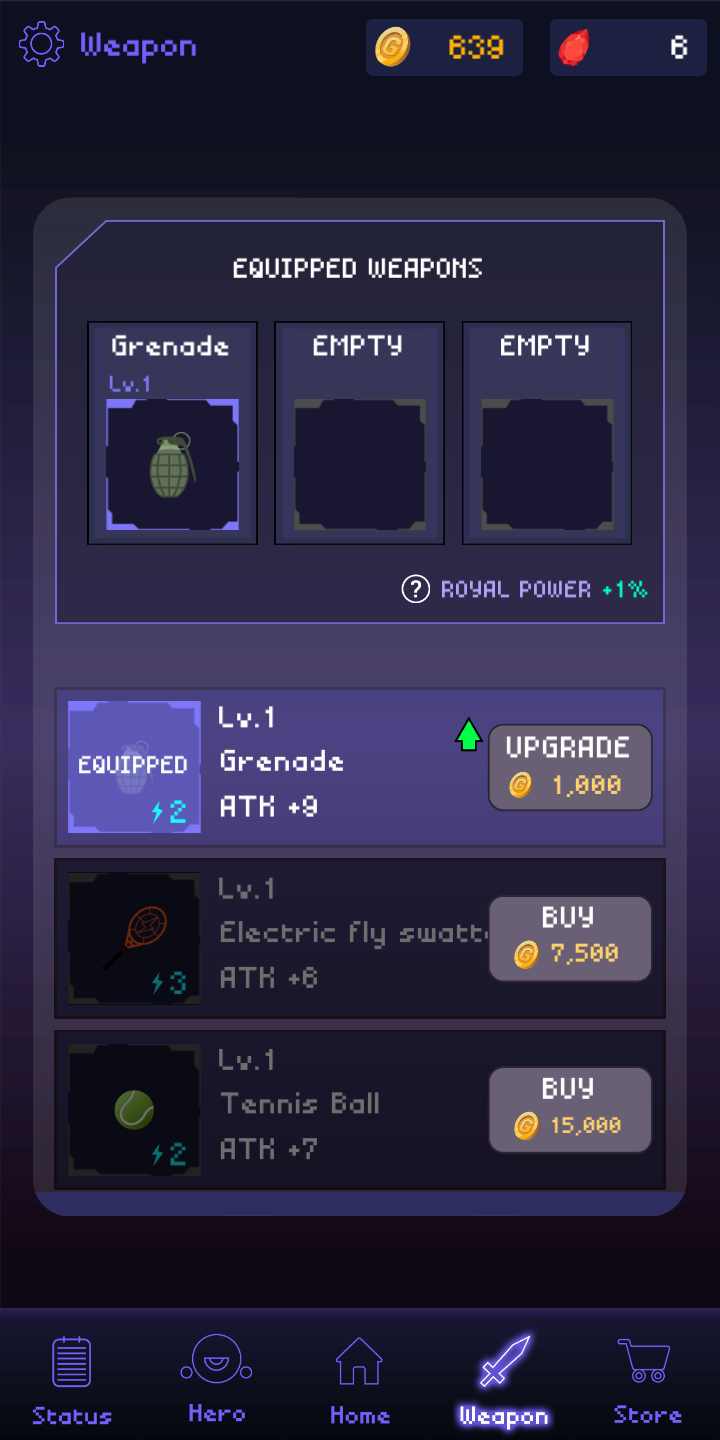Buy the Electric fly swatter for 7,500

click(x=570, y=938)
